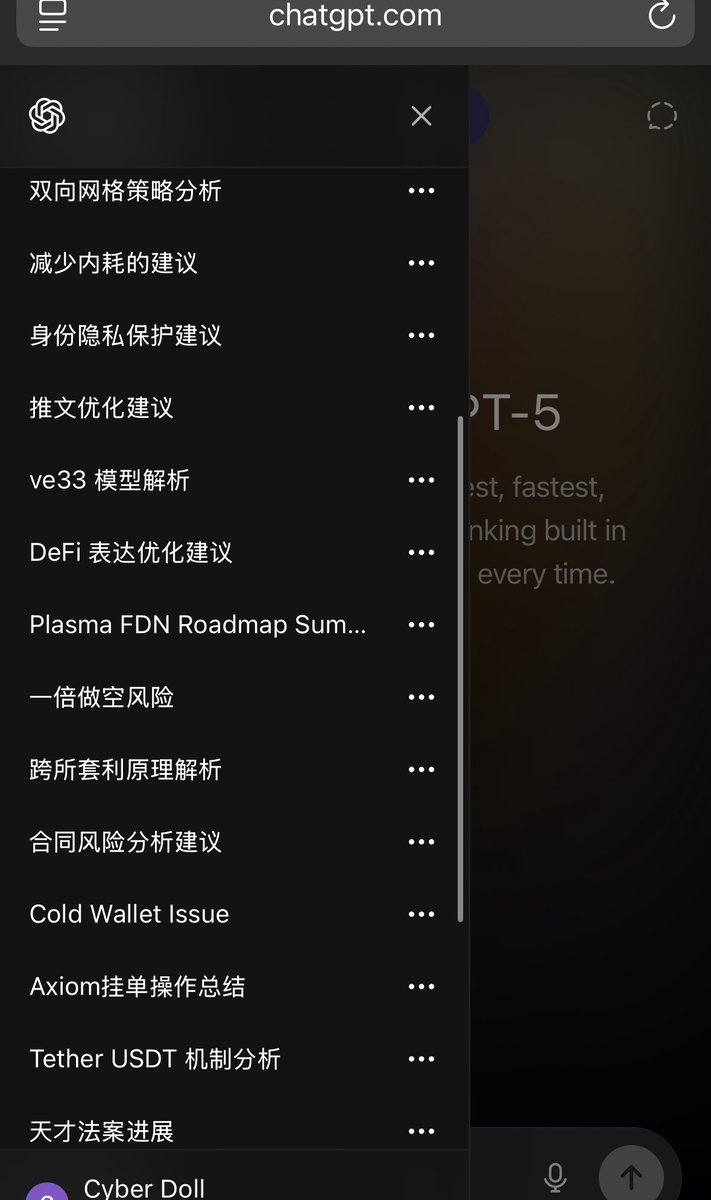This screenshot has width=711, height=1200.
Task: Open options for Axiom挂单操作总结 chat
Action: click(x=421, y=986)
